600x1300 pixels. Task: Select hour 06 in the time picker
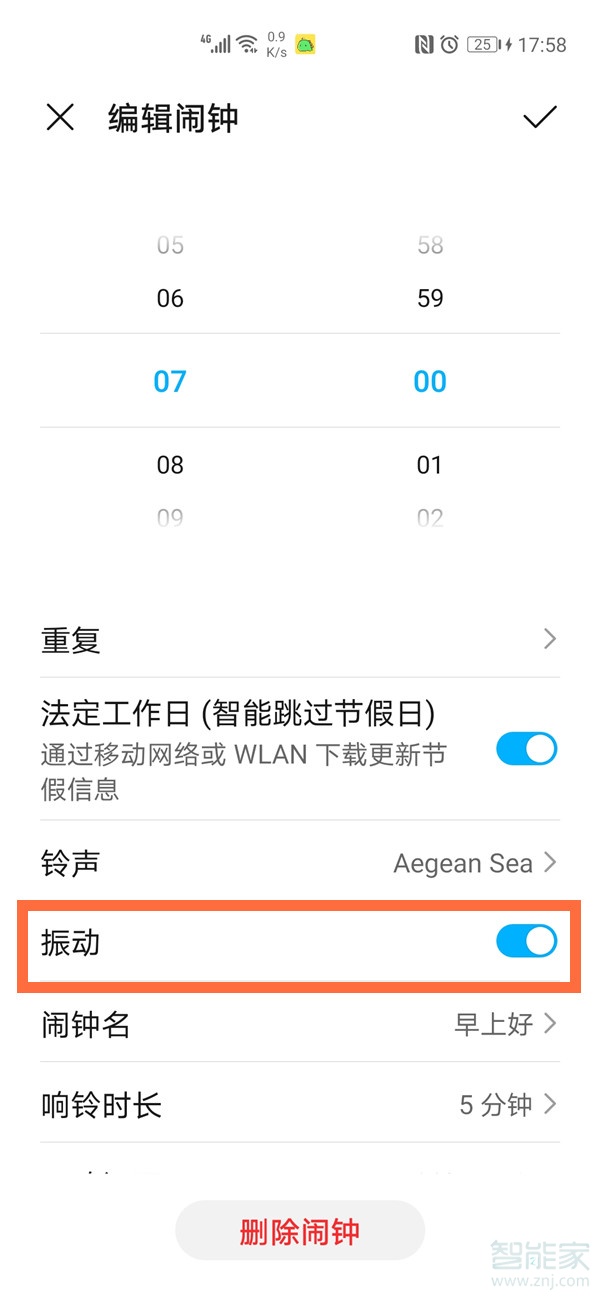pos(170,298)
